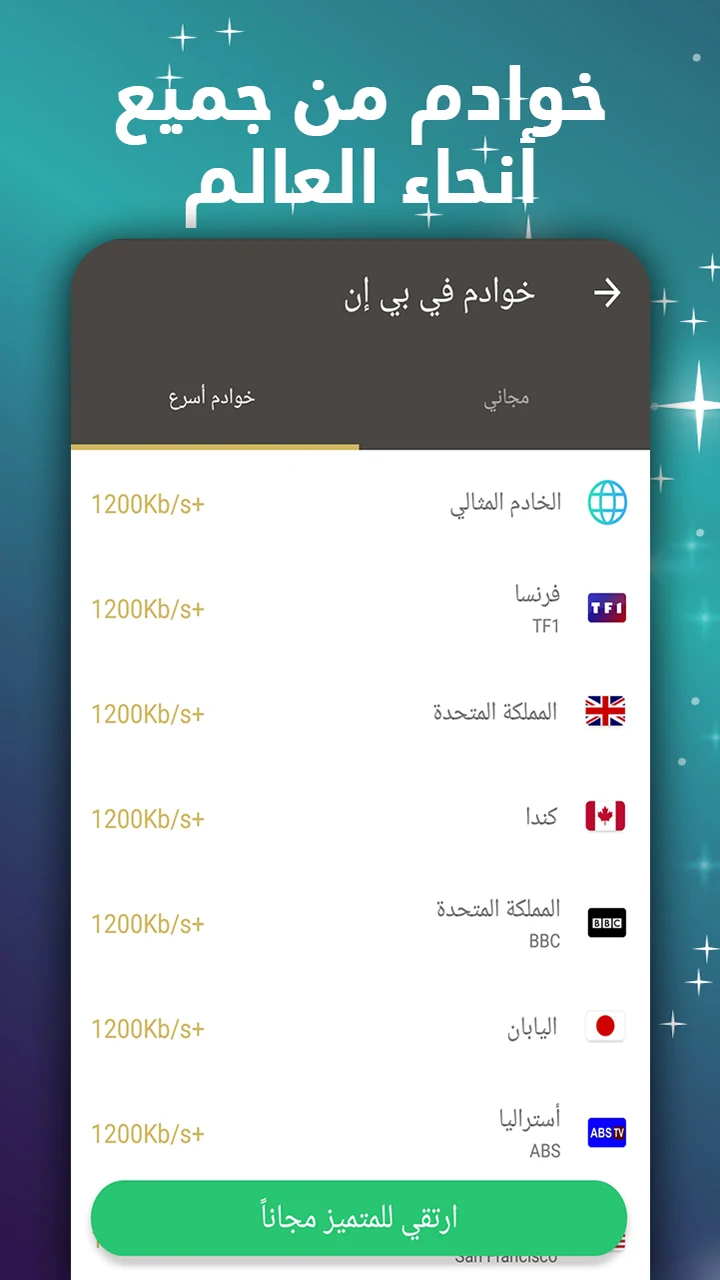Pick the أستراليا server entry
The width and height of the screenshot is (720, 1280).
click(360, 1132)
